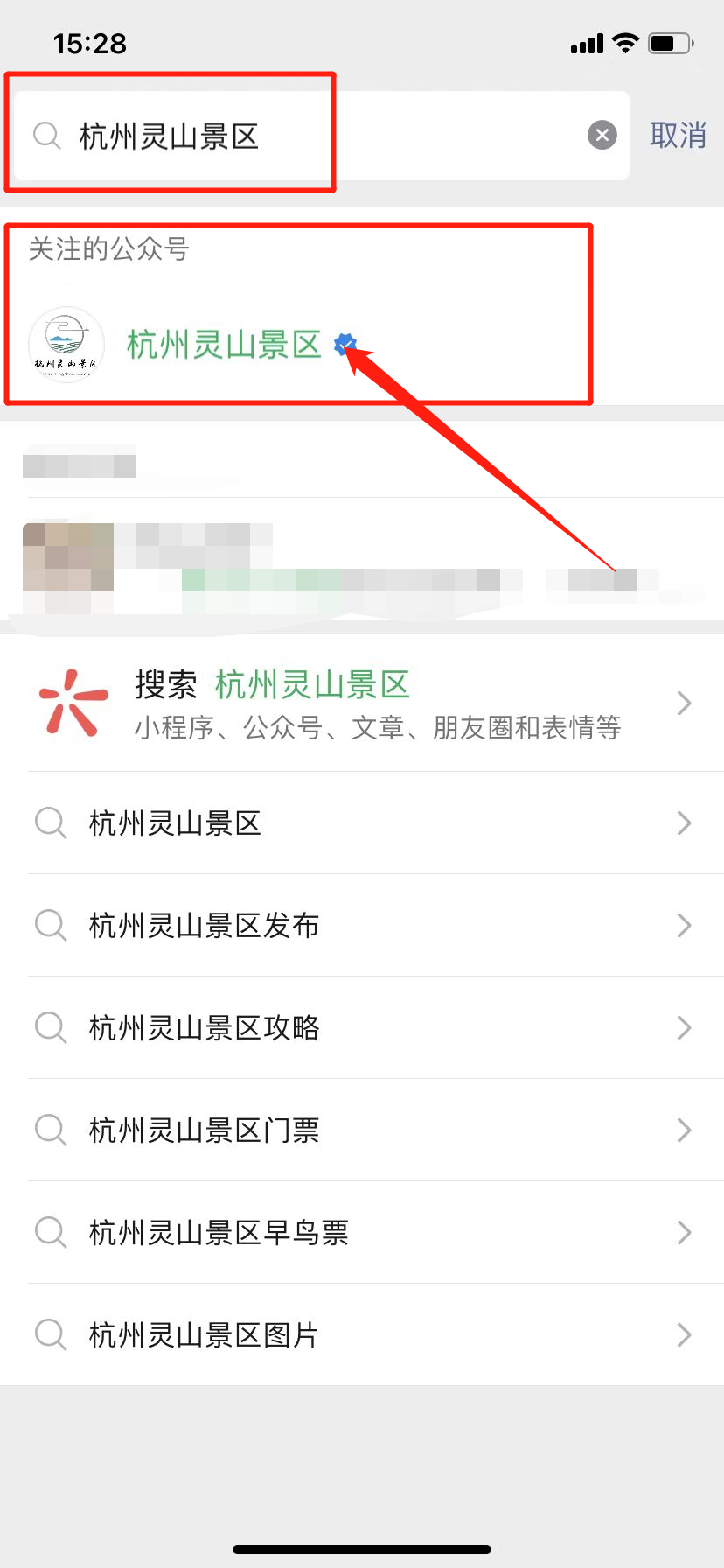Select suggestion 杭州灵山景区门票
The width and height of the screenshot is (724, 1568).
click(362, 1130)
